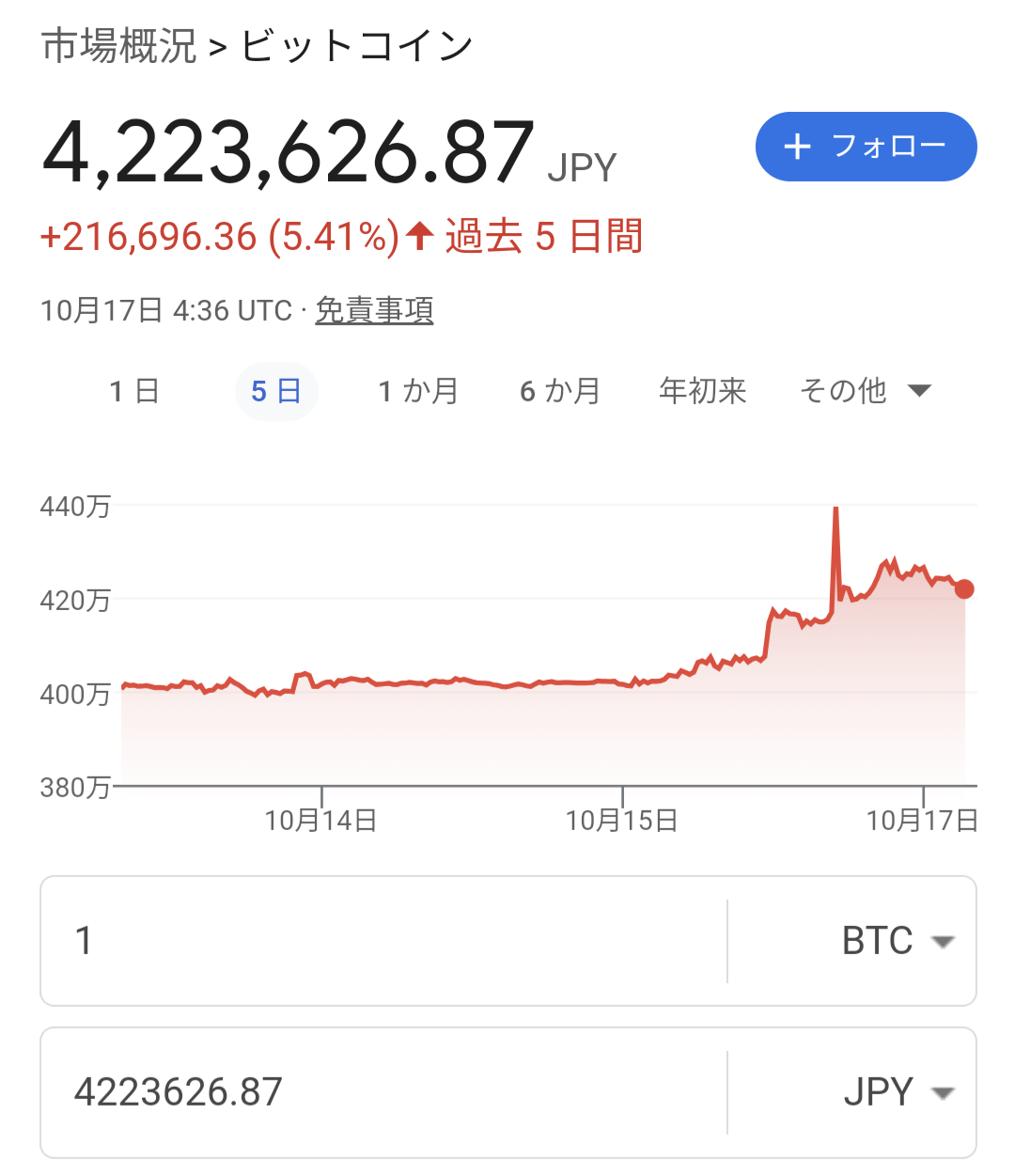The height and width of the screenshot is (1176, 1015).
Task: Open the JPY currency dropdown
Action: click(898, 1092)
